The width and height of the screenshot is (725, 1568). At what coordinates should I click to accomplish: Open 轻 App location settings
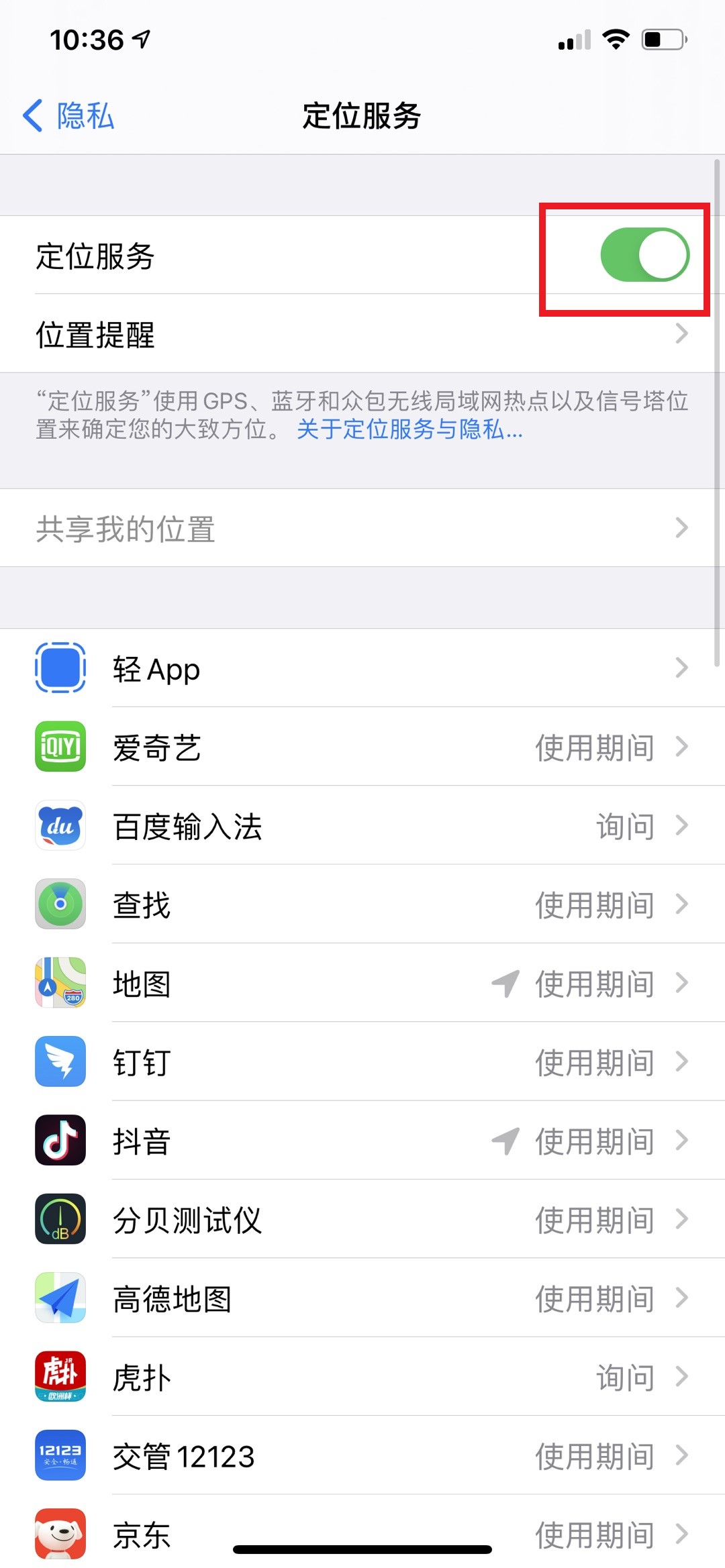[x=362, y=668]
